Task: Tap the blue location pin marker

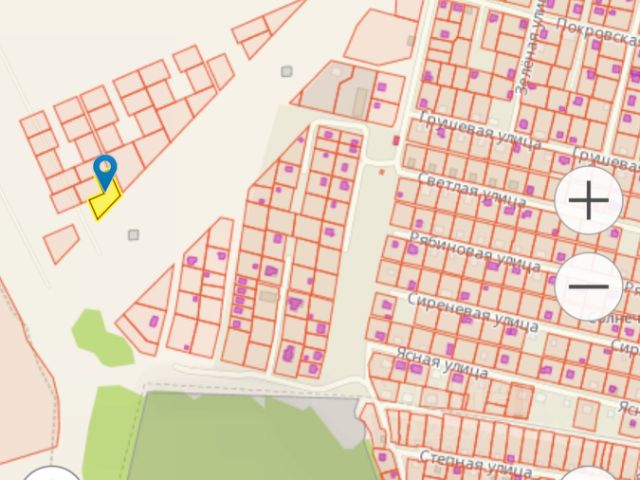Action: tap(104, 170)
